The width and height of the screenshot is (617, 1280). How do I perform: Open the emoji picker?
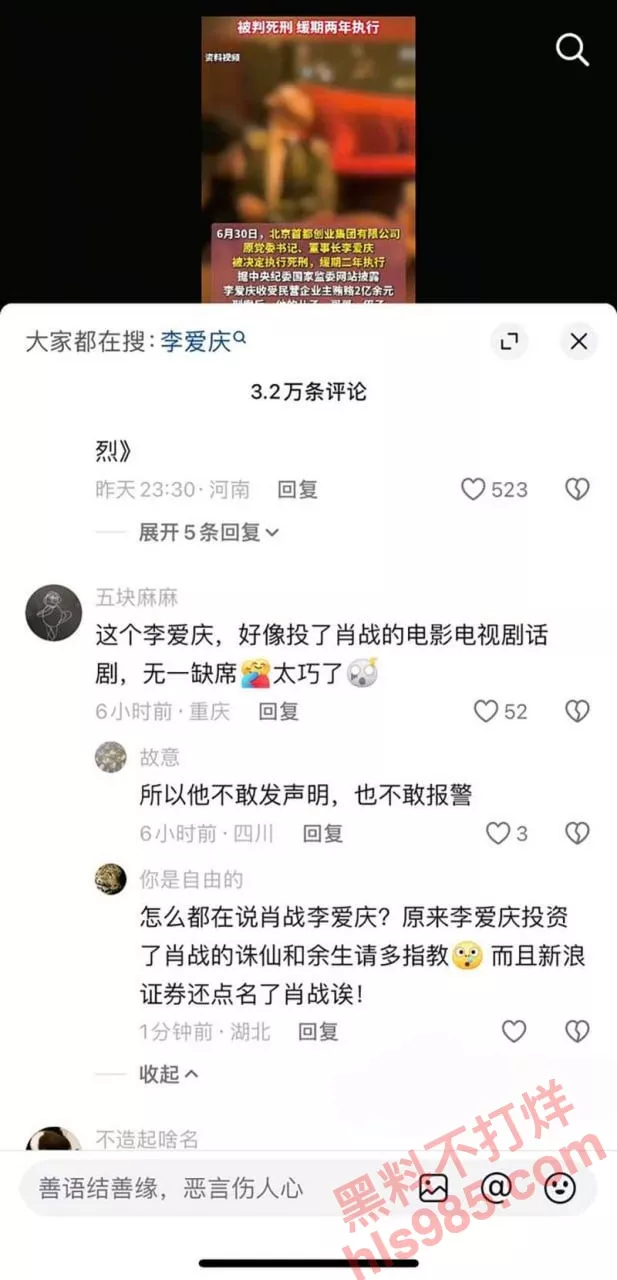point(560,1188)
